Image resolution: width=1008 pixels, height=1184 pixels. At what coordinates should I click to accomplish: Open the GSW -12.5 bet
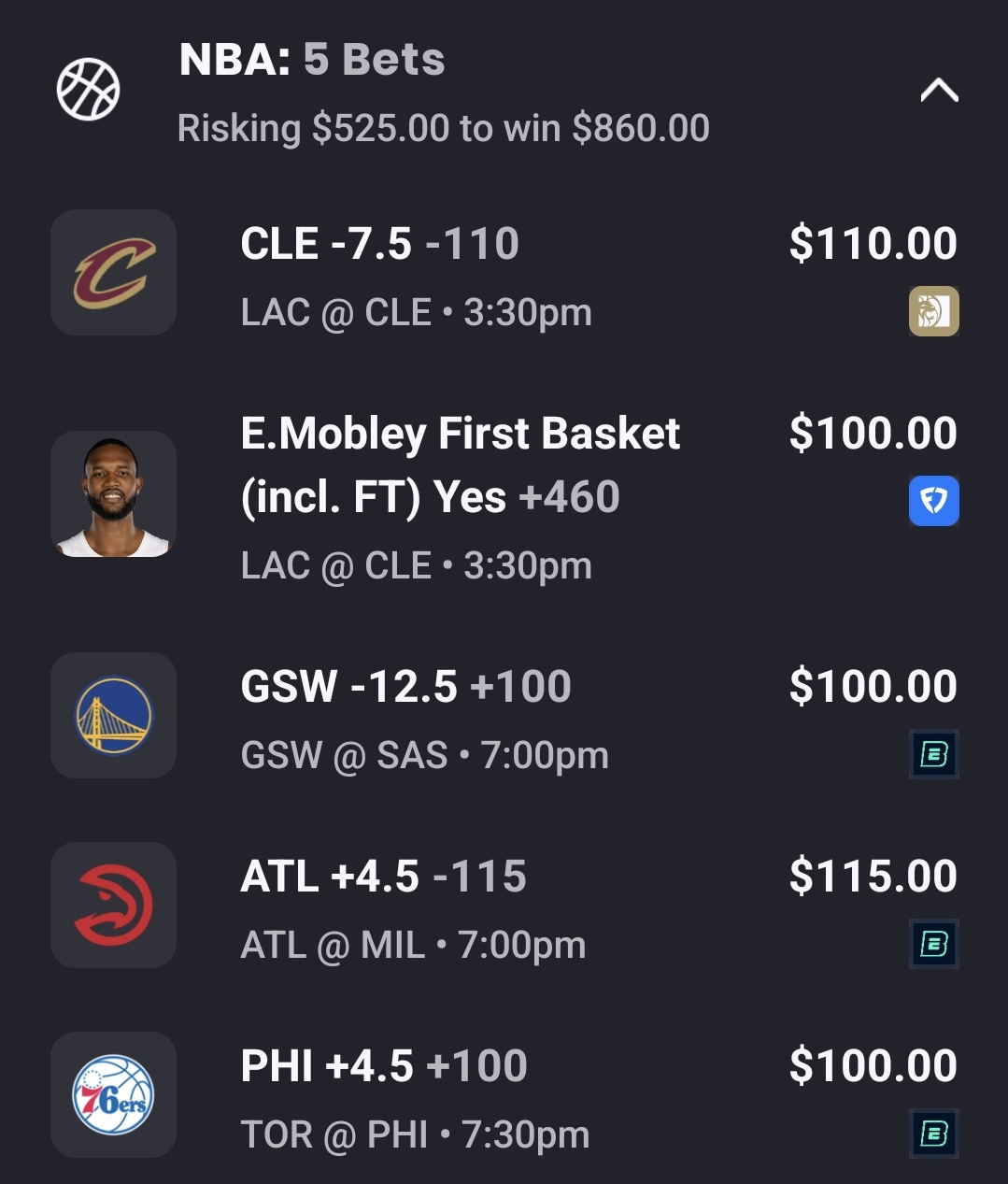click(405, 687)
